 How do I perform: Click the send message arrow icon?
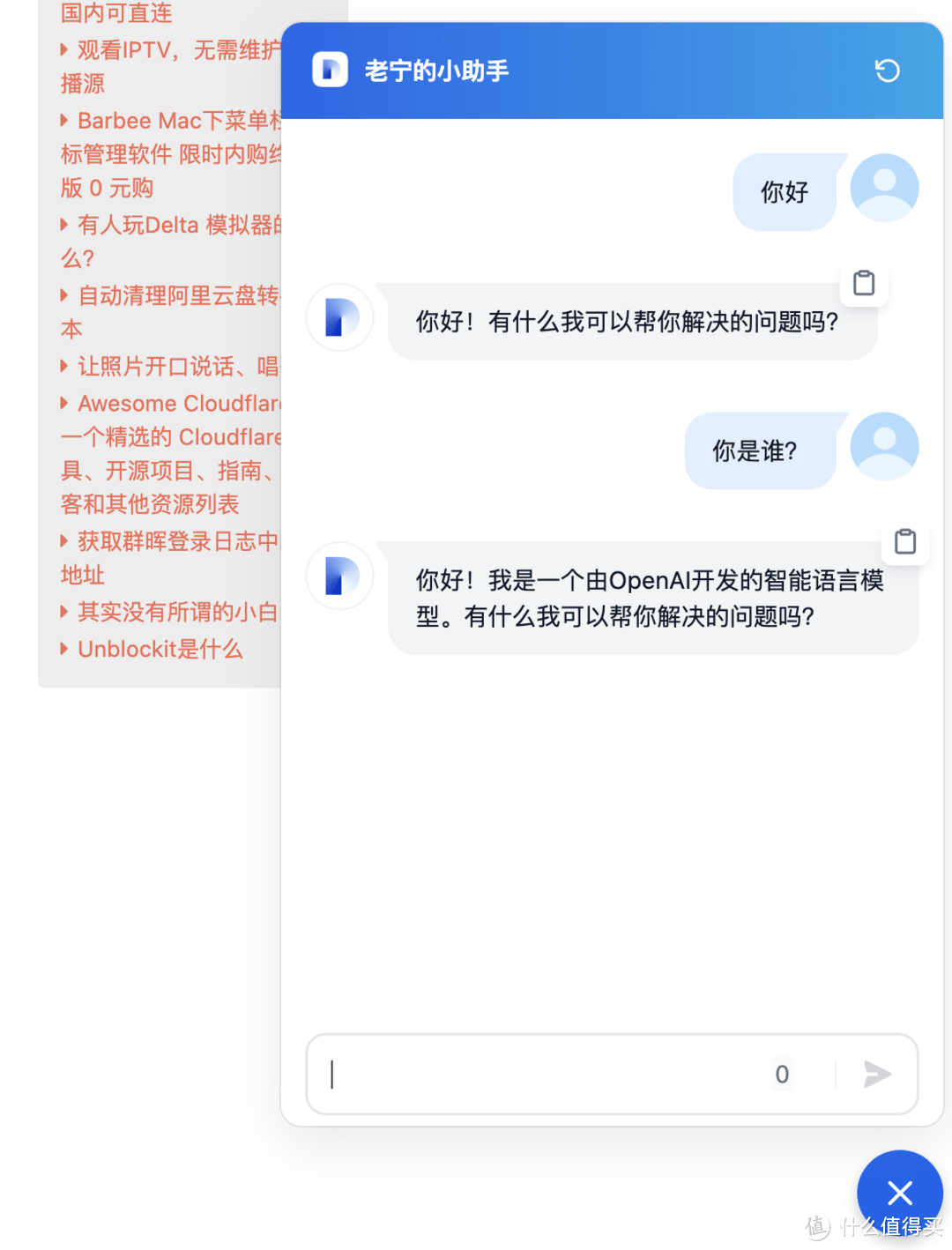[878, 1075]
